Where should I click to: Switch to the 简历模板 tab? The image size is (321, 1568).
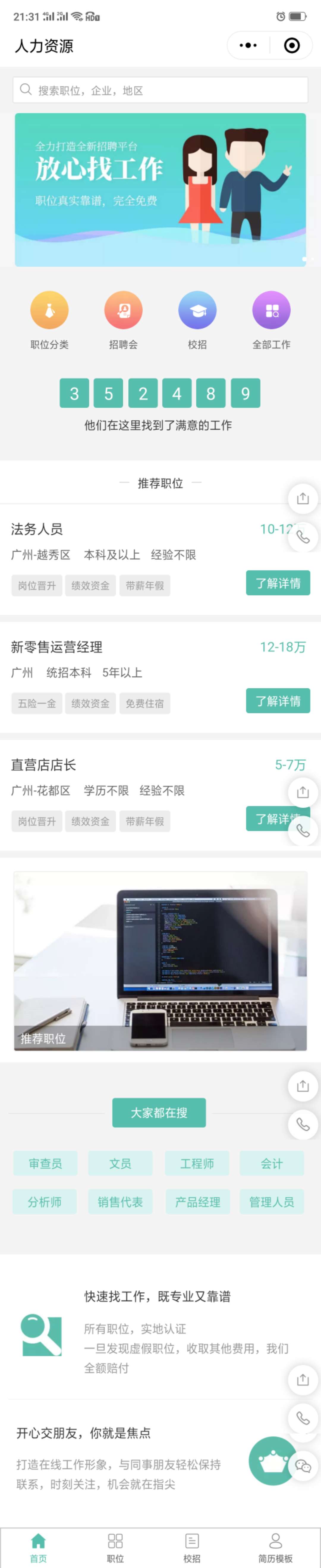tap(276, 1548)
